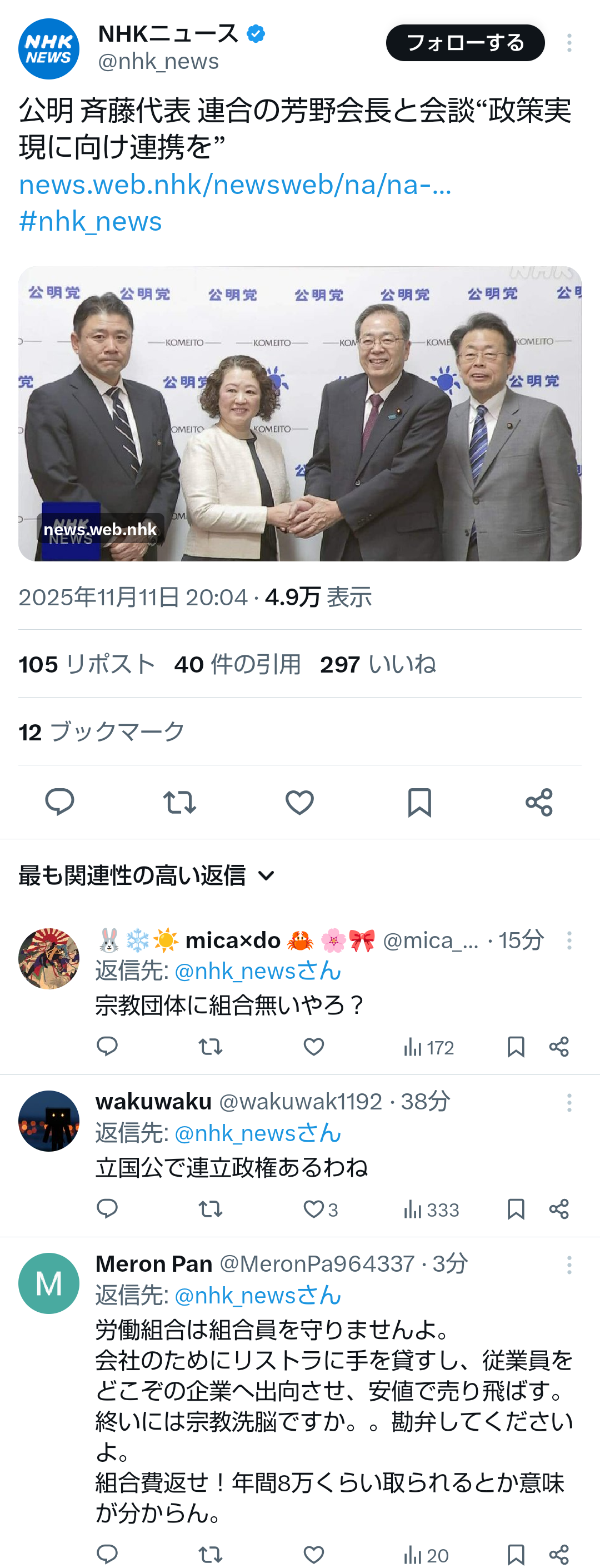Follow the NHKニュース account
600x1568 pixels.
pos(465,43)
